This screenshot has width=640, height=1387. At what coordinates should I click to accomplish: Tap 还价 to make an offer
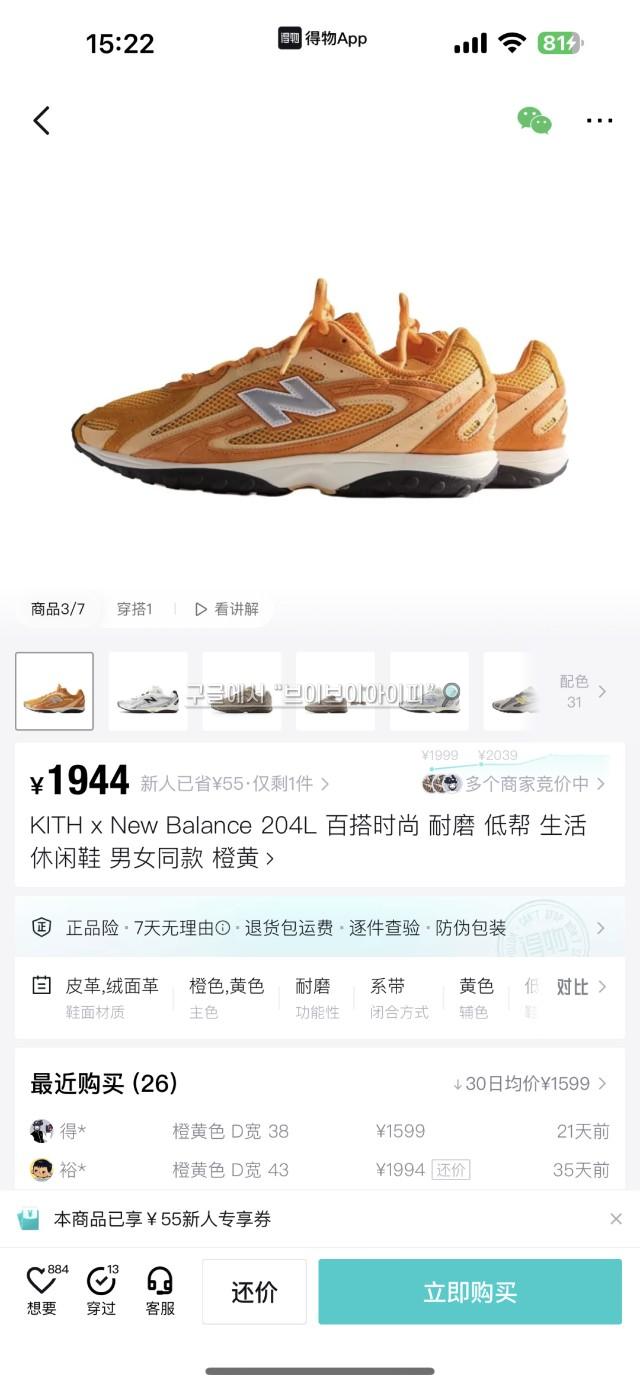coord(254,1292)
